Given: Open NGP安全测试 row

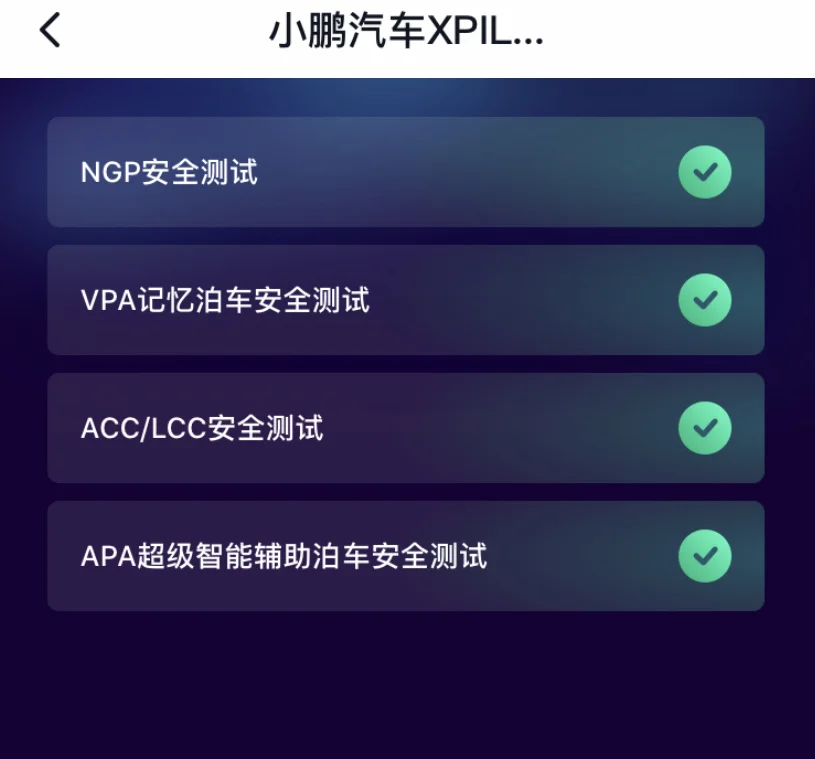Looking at the screenshot, I should 405,172.
